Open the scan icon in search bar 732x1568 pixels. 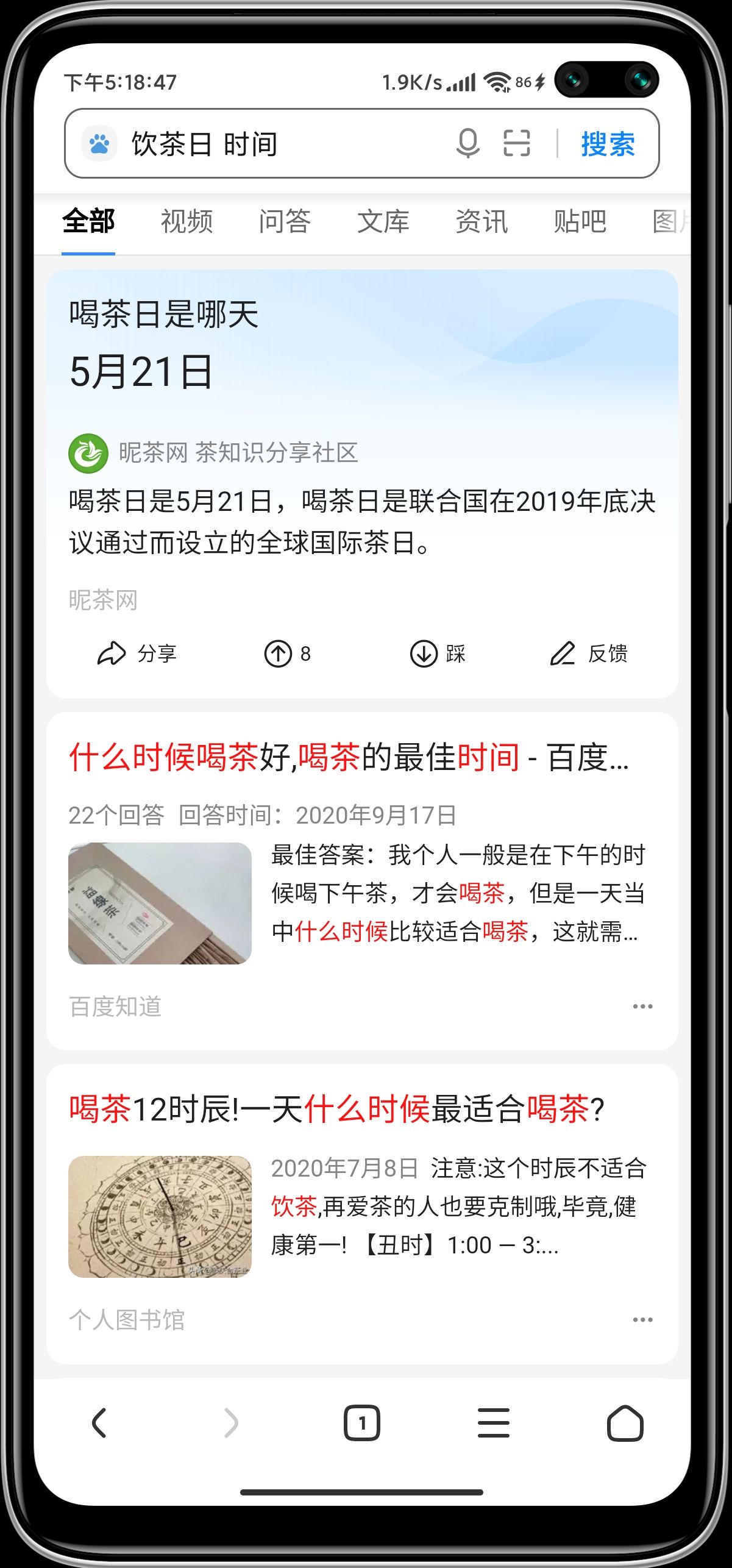(516, 144)
